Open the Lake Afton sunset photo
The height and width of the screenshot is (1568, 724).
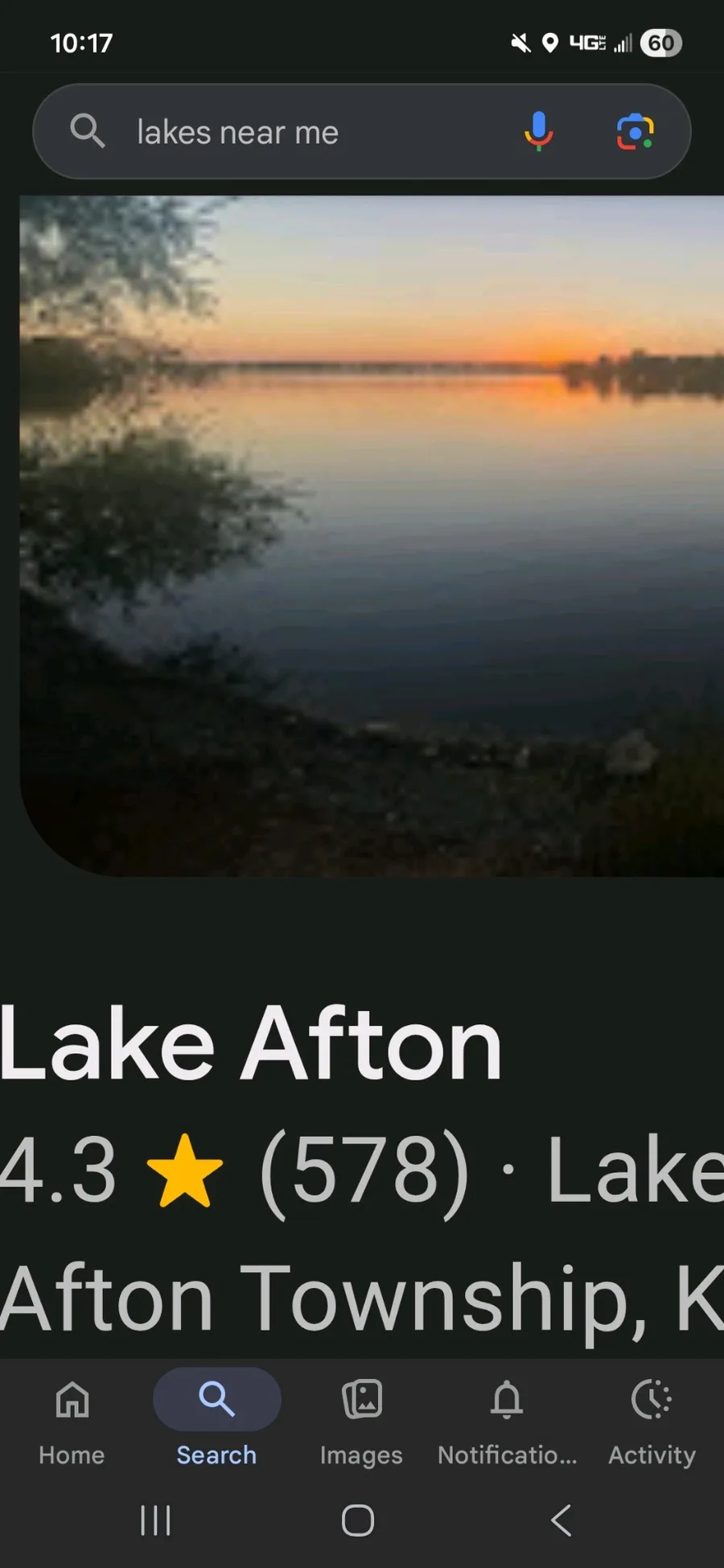(x=372, y=535)
